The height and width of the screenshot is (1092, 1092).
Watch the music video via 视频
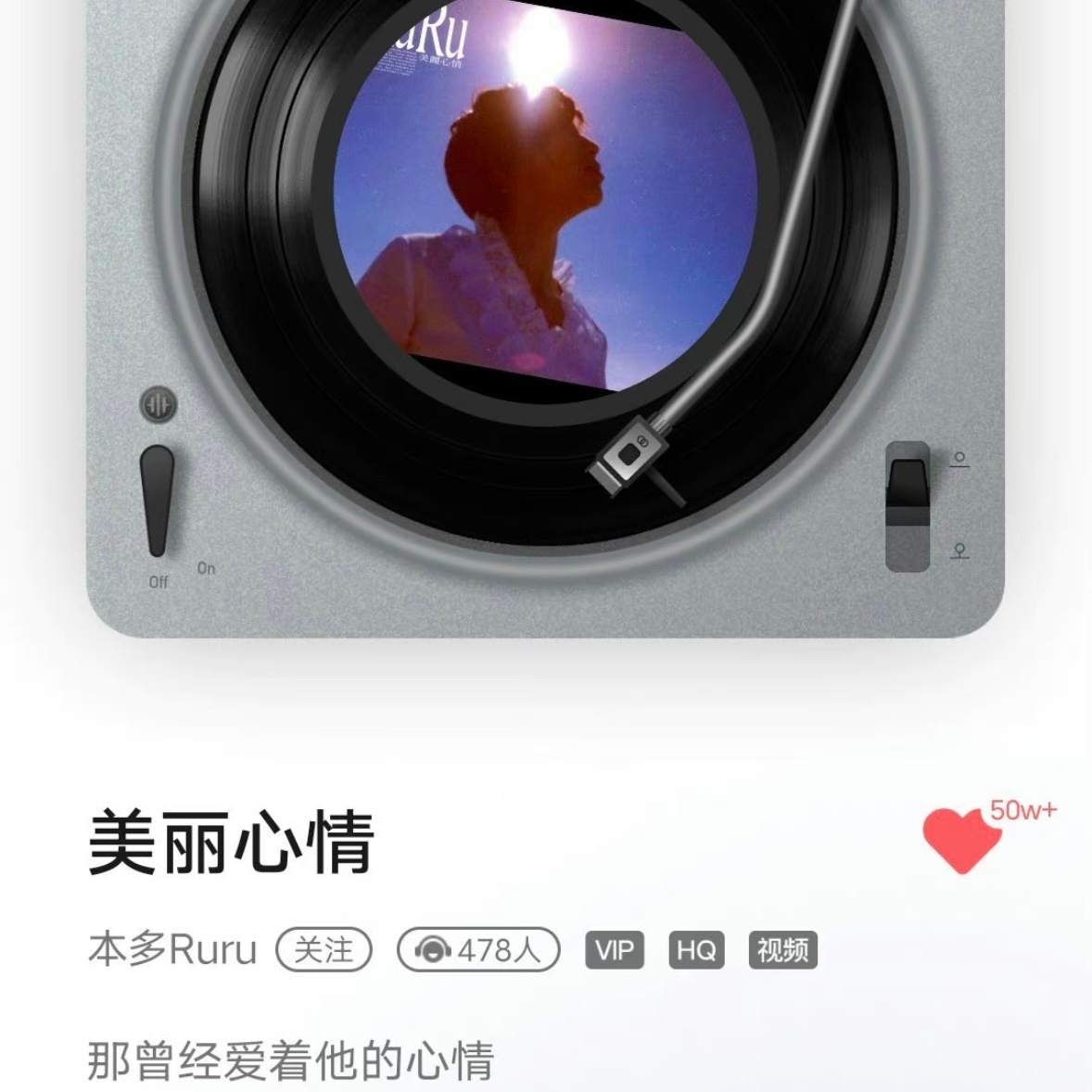pyautogui.click(x=782, y=950)
